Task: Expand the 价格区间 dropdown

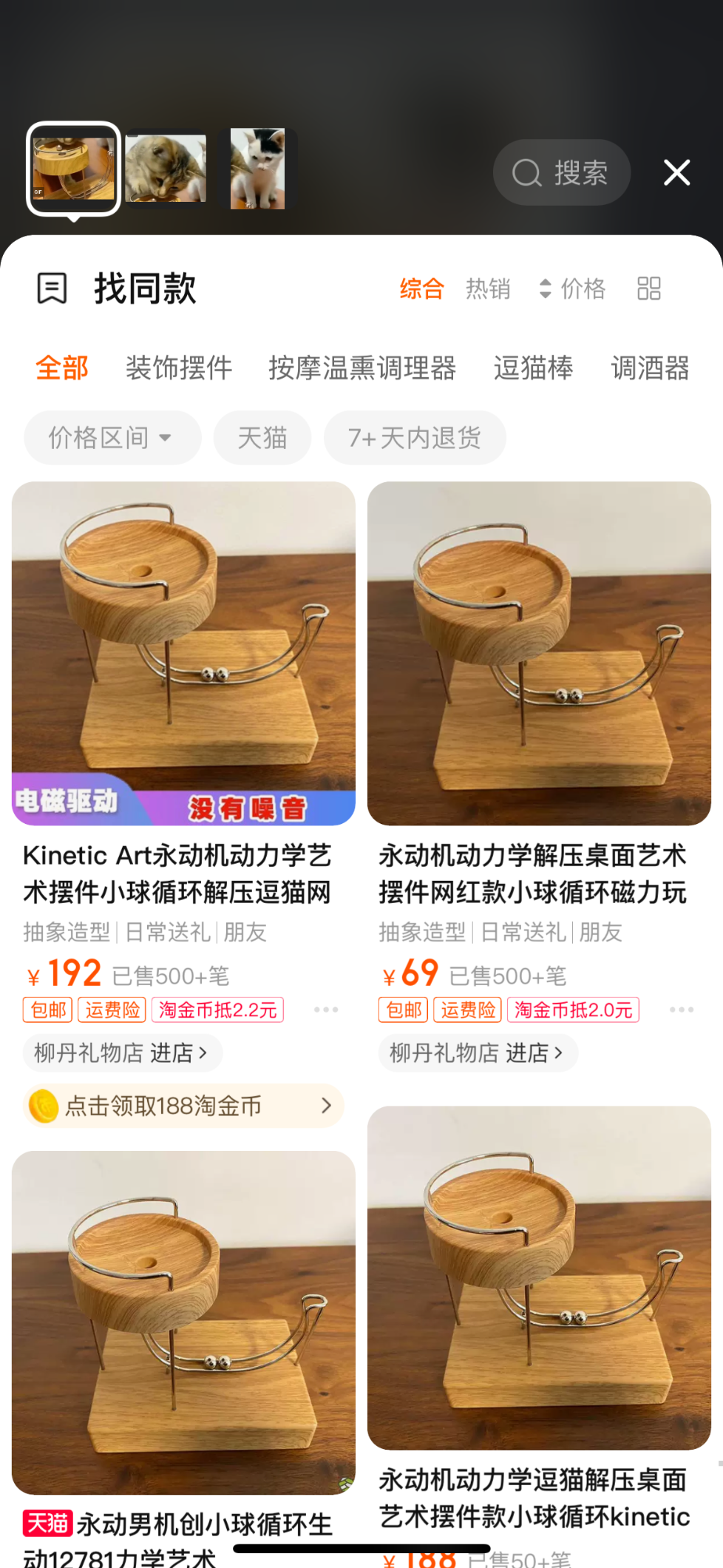Action: click(112, 438)
